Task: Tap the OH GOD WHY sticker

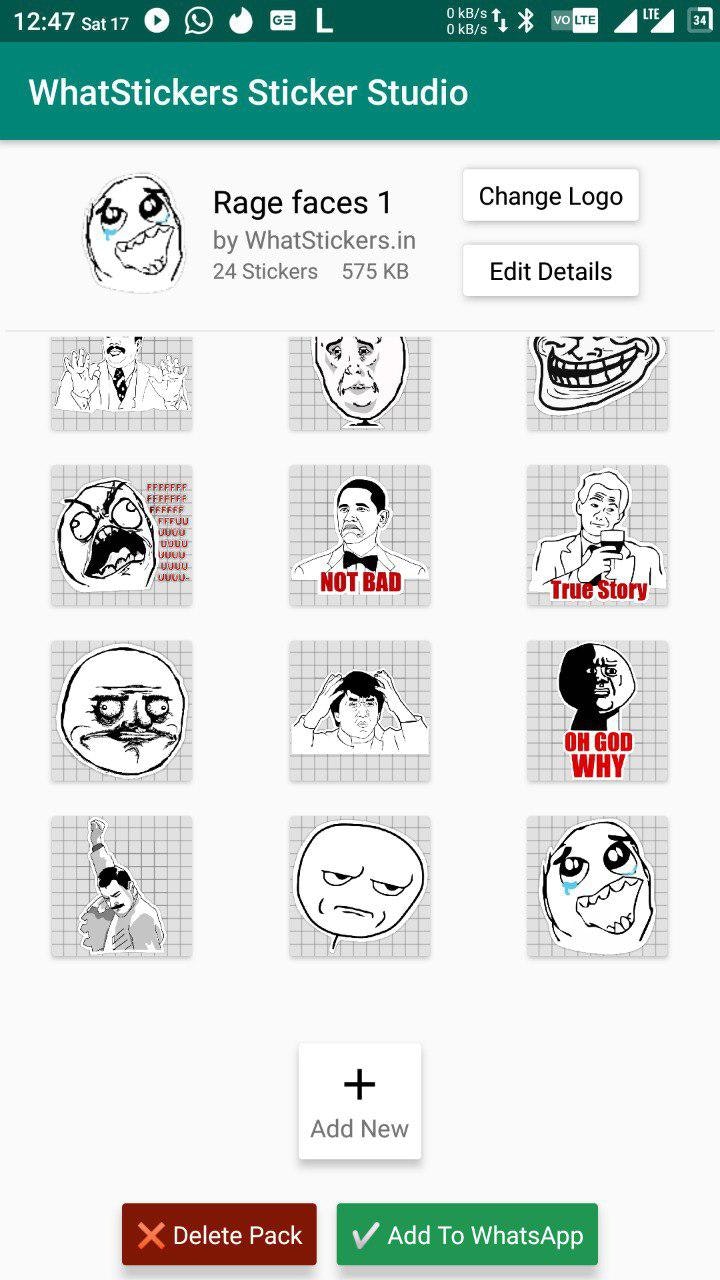Action: [x=597, y=711]
